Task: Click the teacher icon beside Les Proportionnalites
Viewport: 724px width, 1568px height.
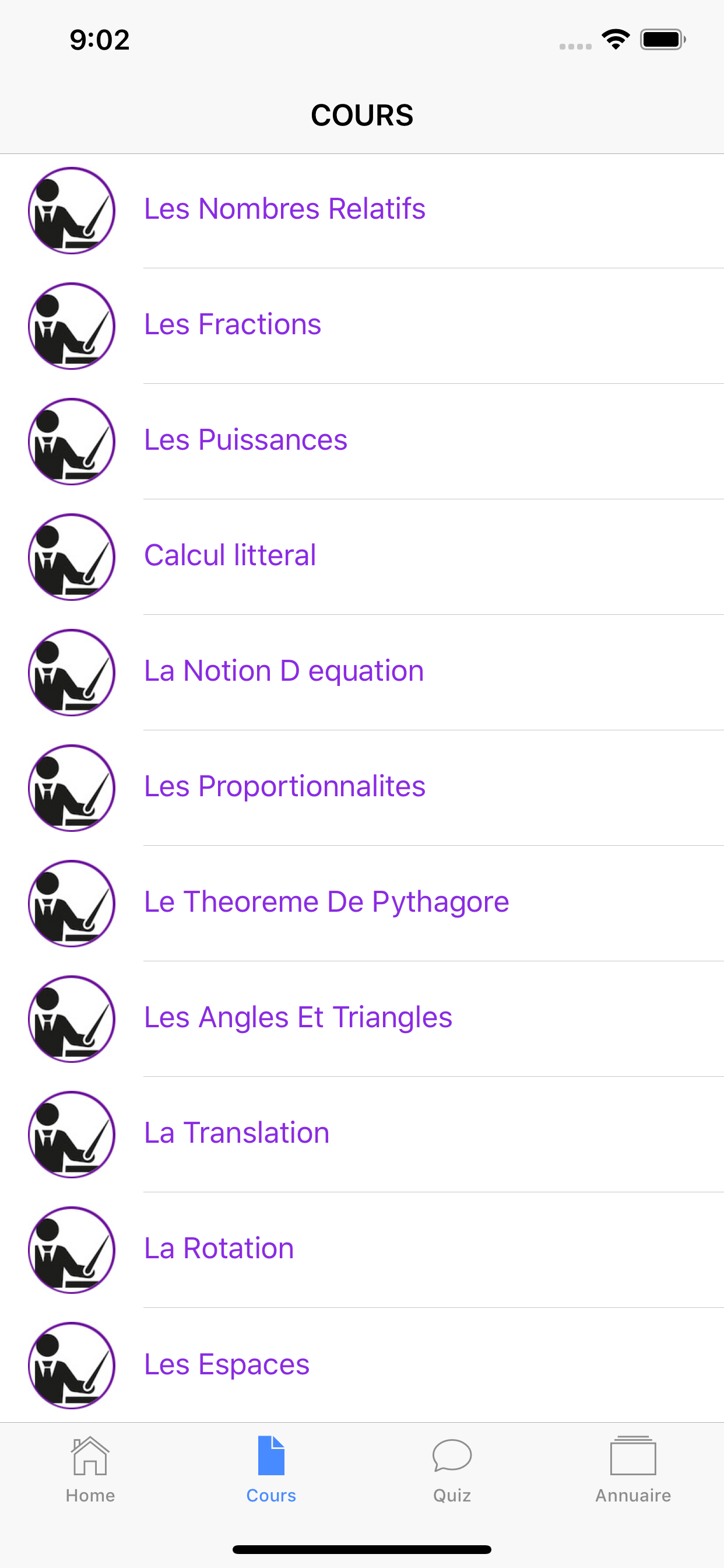Action: click(x=71, y=788)
